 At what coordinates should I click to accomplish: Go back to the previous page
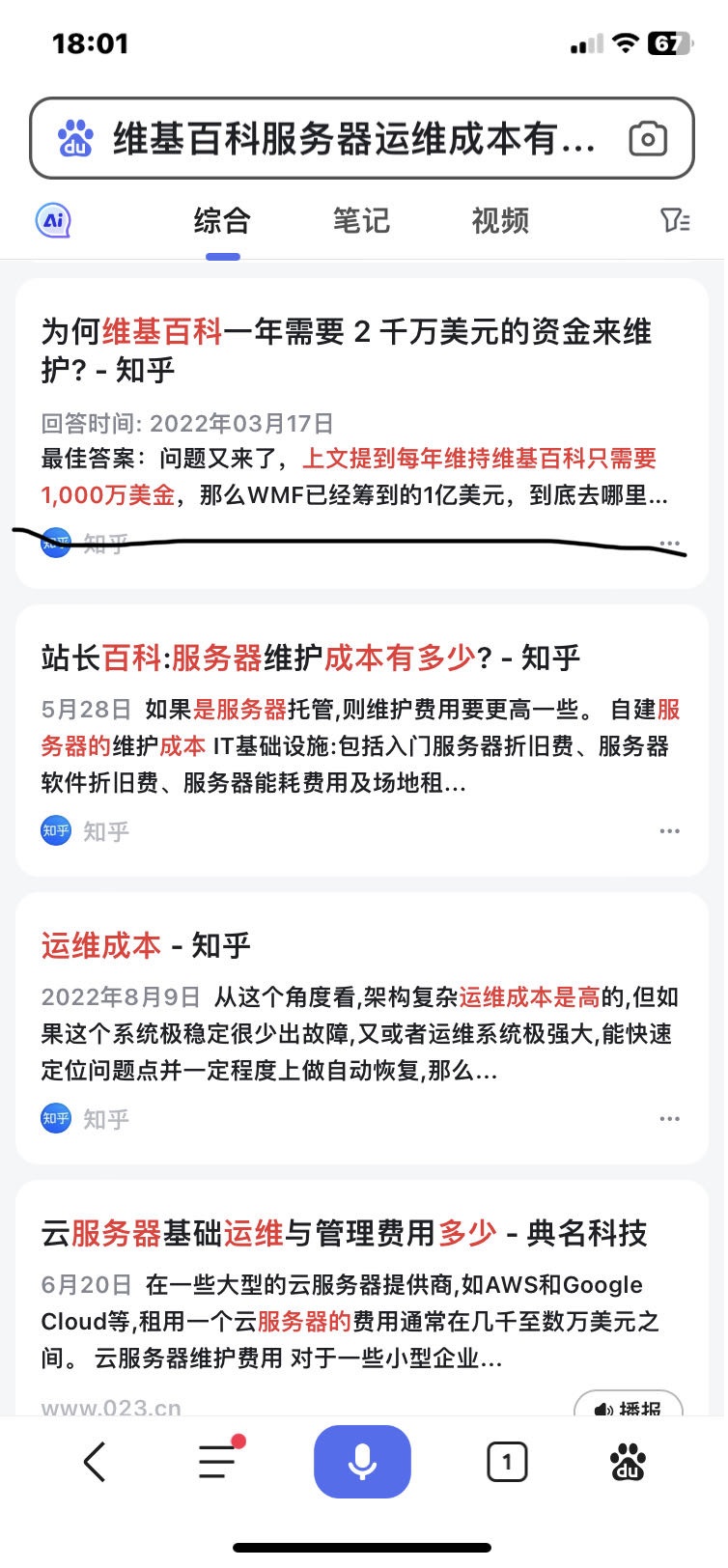click(94, 1462)
